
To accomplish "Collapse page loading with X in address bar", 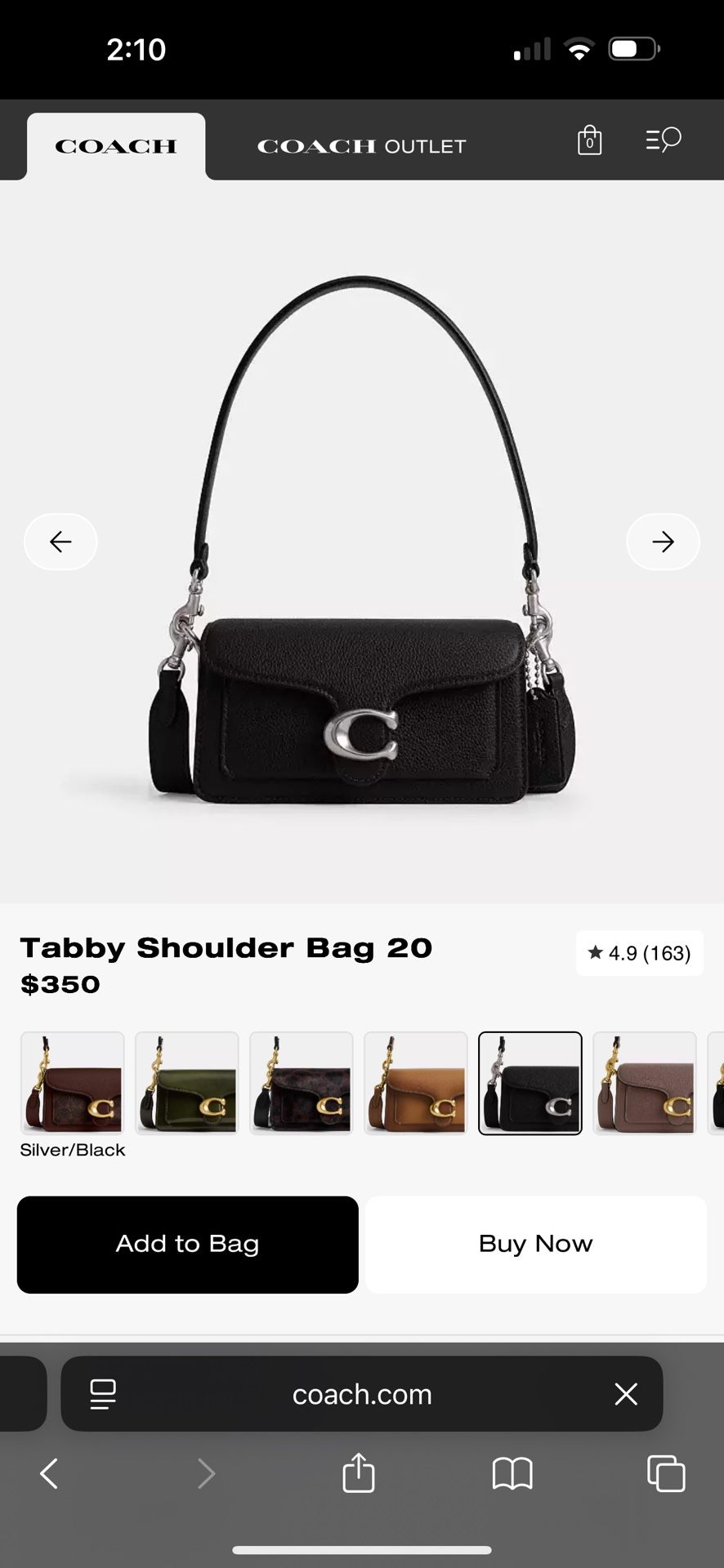I will [x=626, y=1394].
